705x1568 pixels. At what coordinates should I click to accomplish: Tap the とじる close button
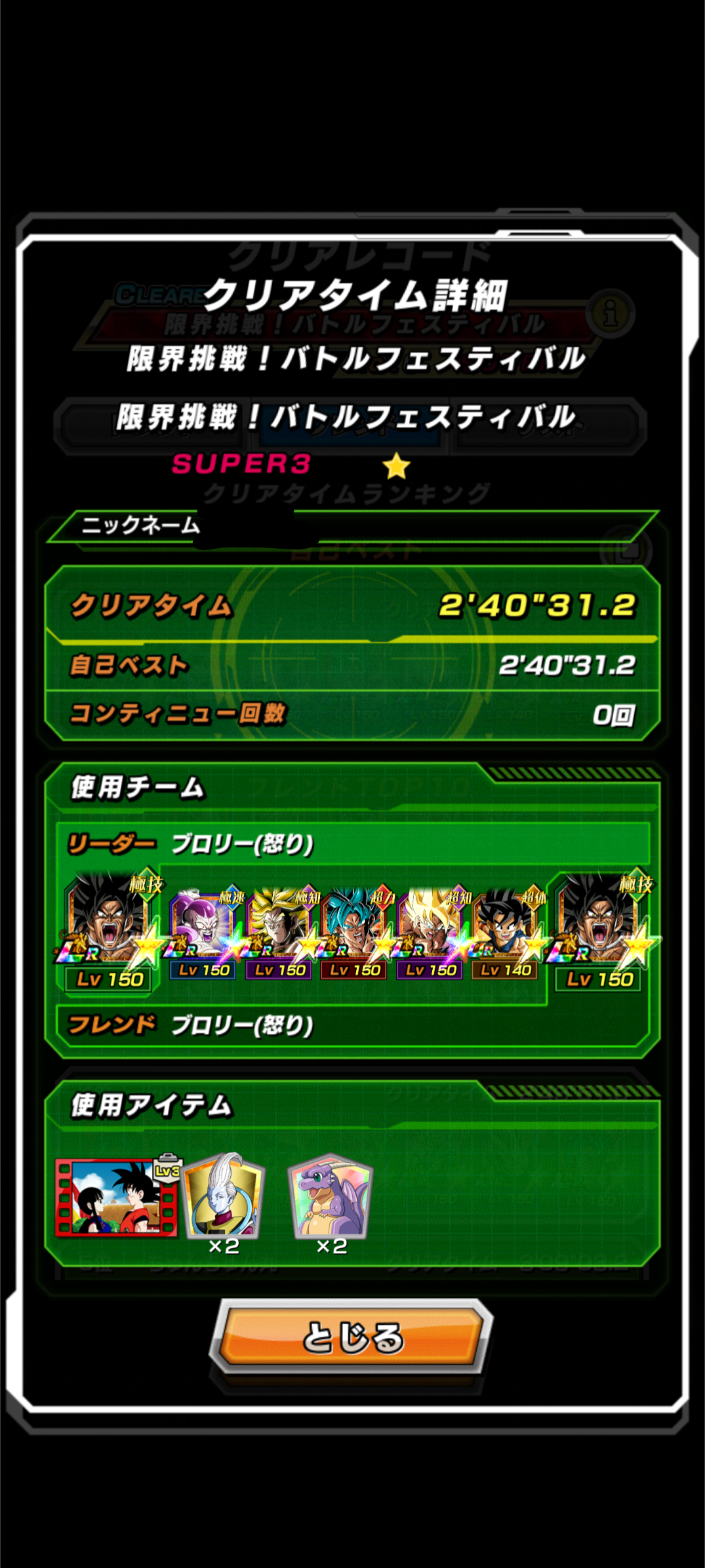tap(352, 1336)
